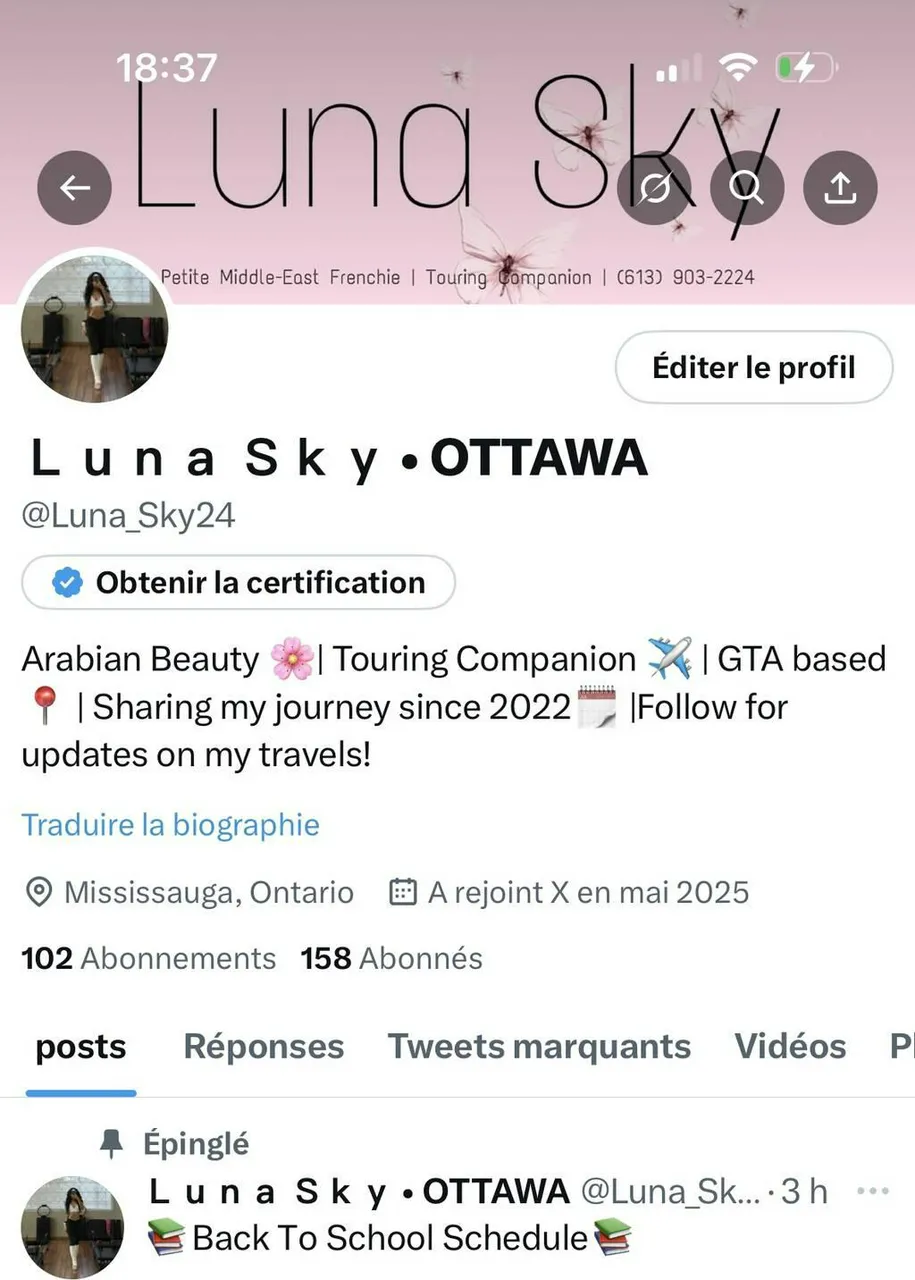The image size is (915, 1280).
Task: Tap the charging battery indicator
Action: (805, 67)
